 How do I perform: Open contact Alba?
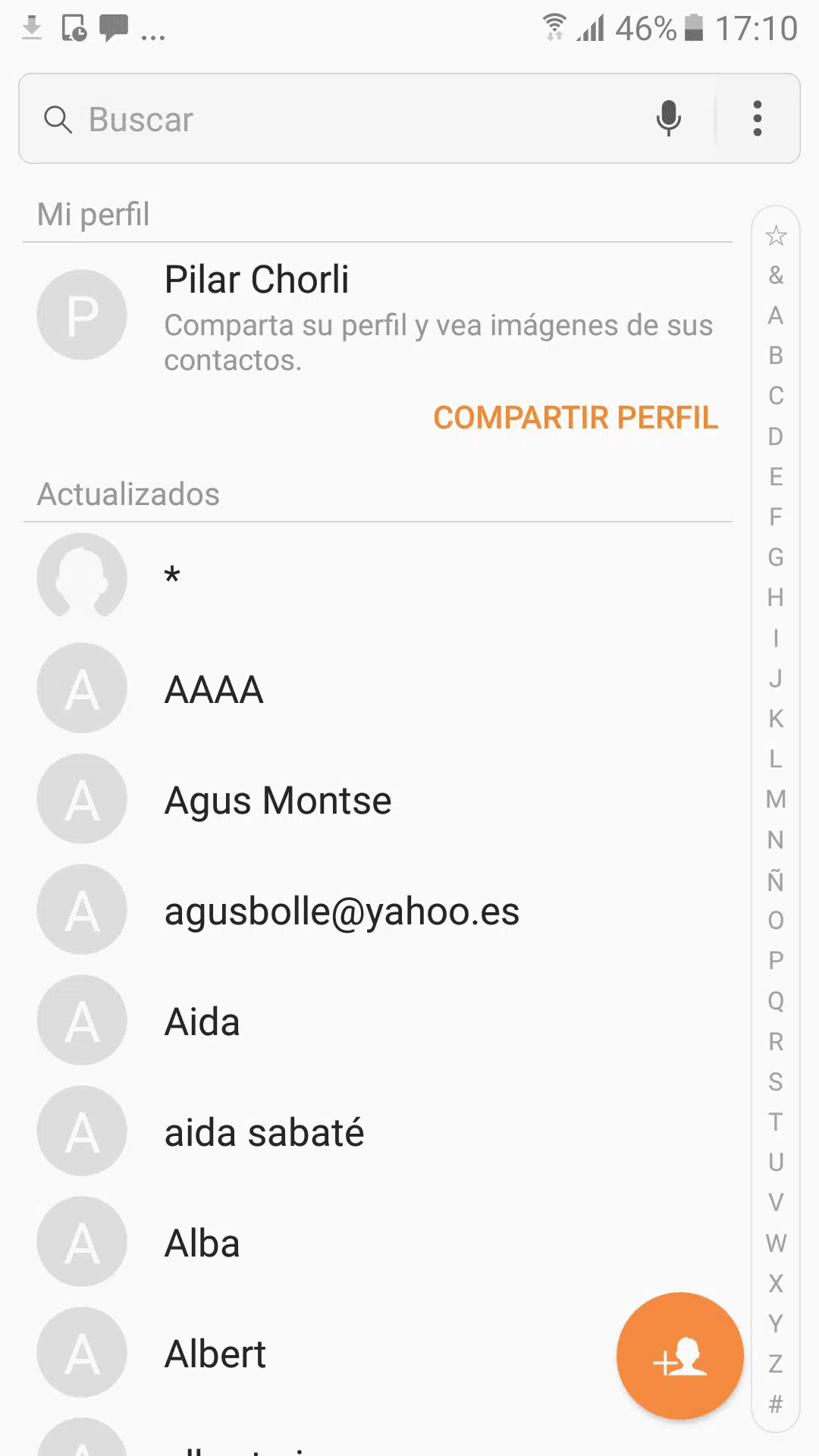(x=378, y=1242)
